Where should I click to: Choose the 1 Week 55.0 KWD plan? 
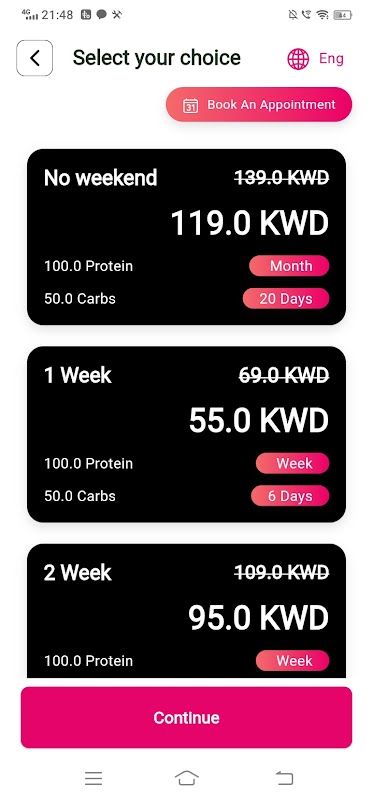[x=186, y=434]
